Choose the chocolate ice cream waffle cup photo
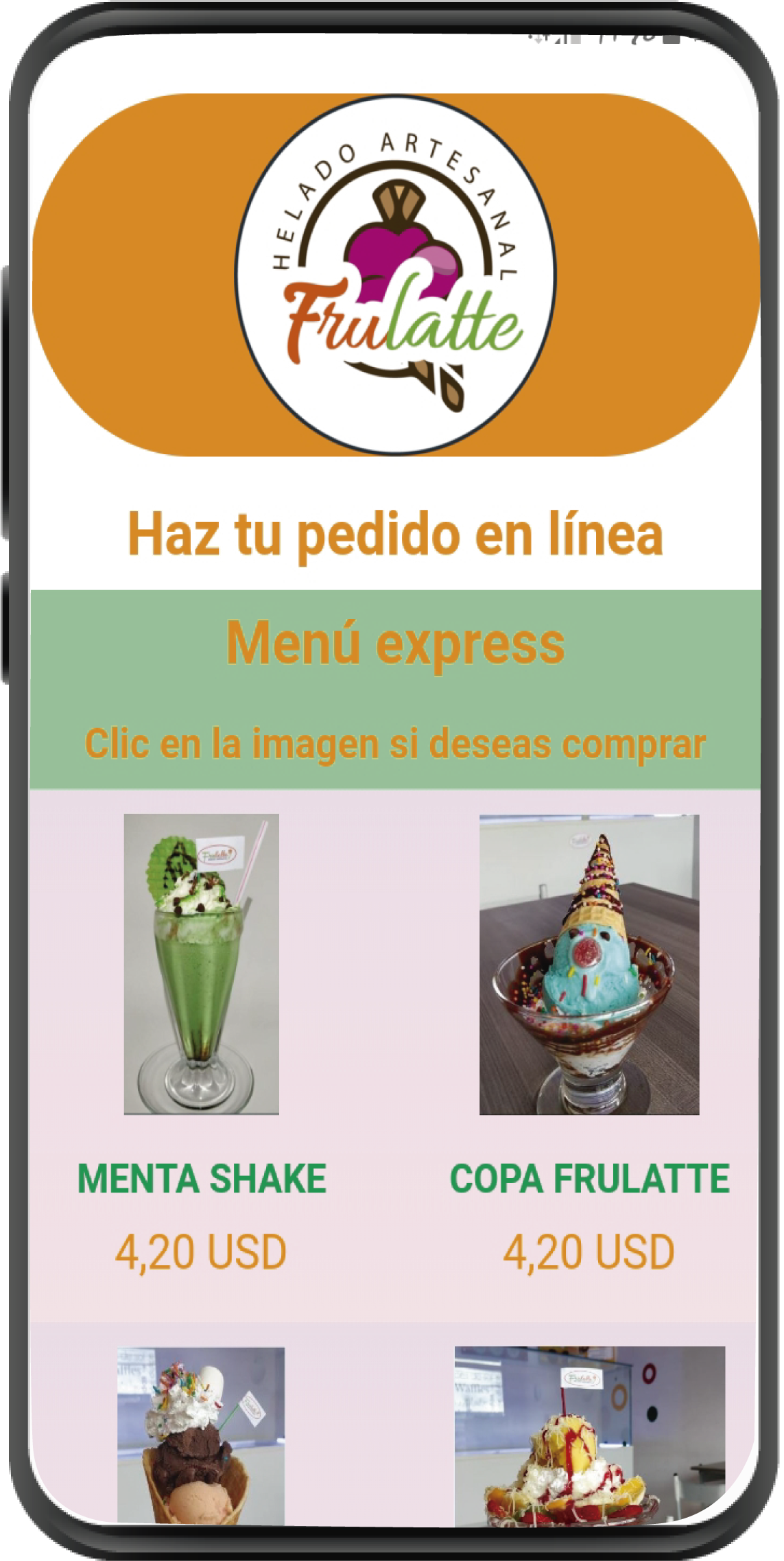The height and width of the screenshot is (1561, 784). (x=200, y=1436)
